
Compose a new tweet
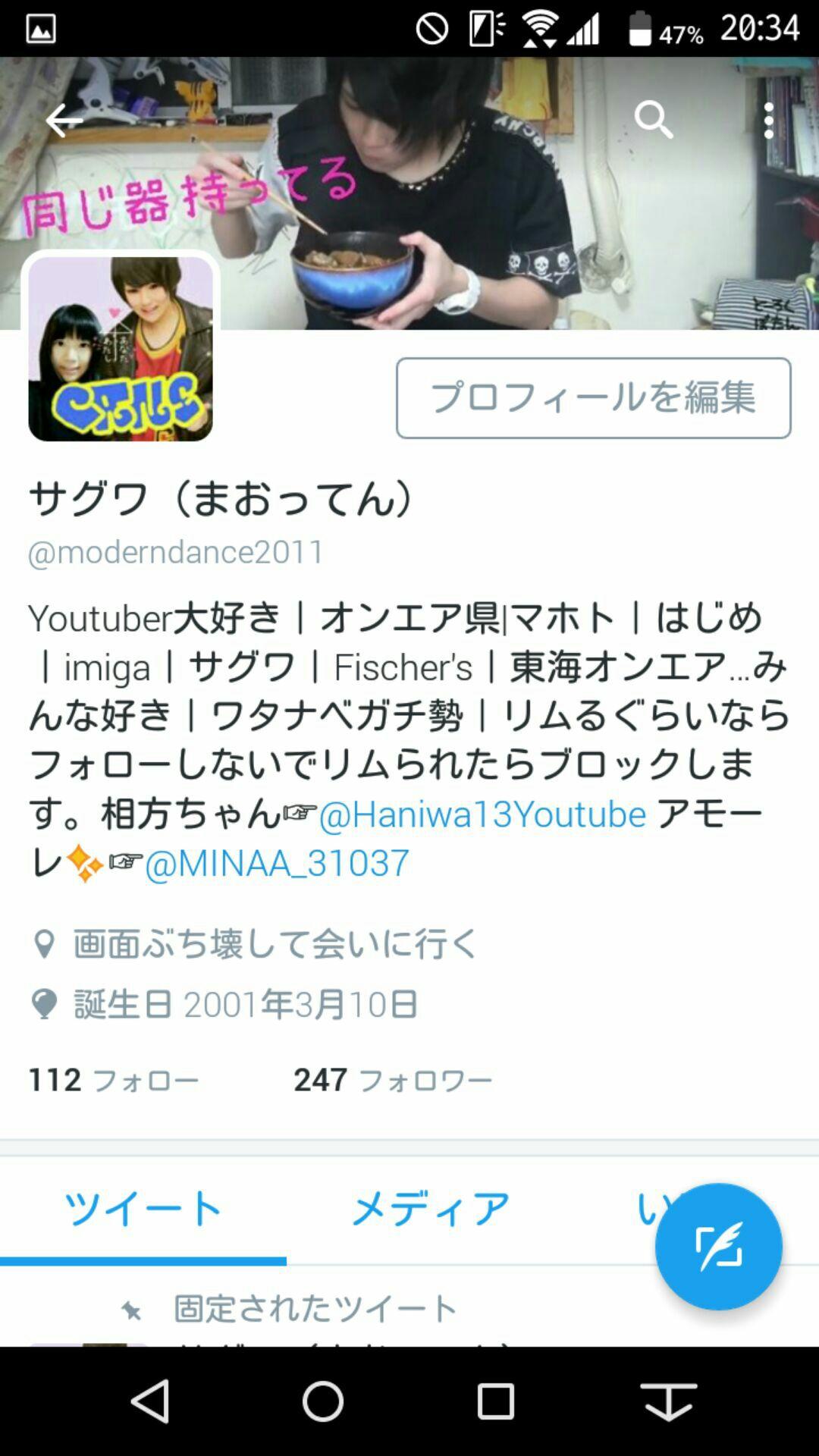(x=718, y=1247)
